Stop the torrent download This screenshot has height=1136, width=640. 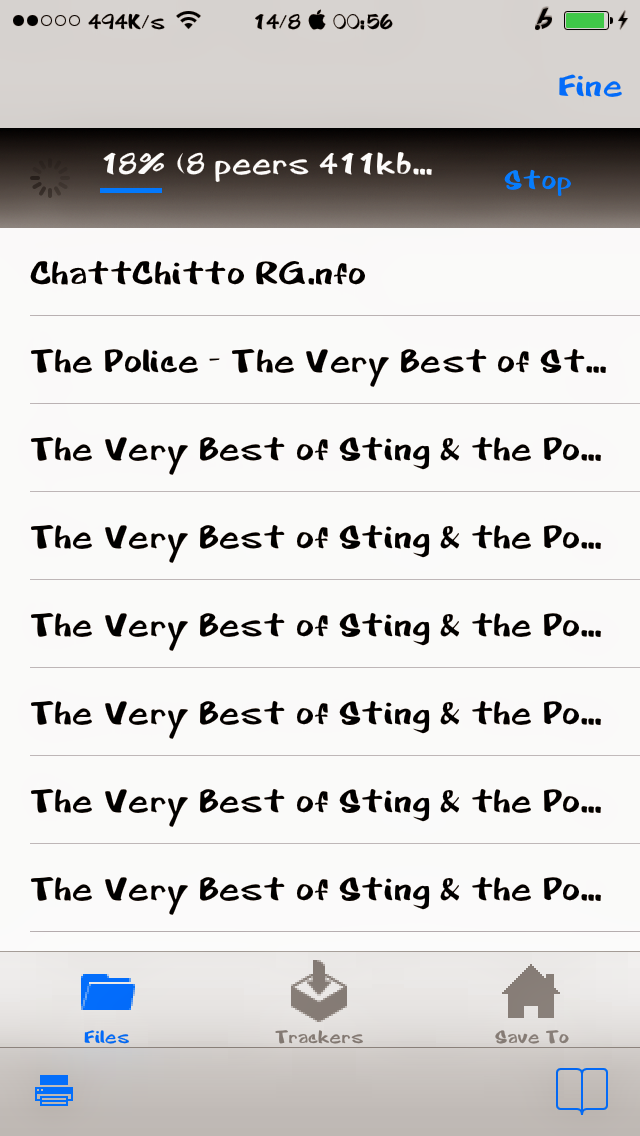[x=537, y=181]
